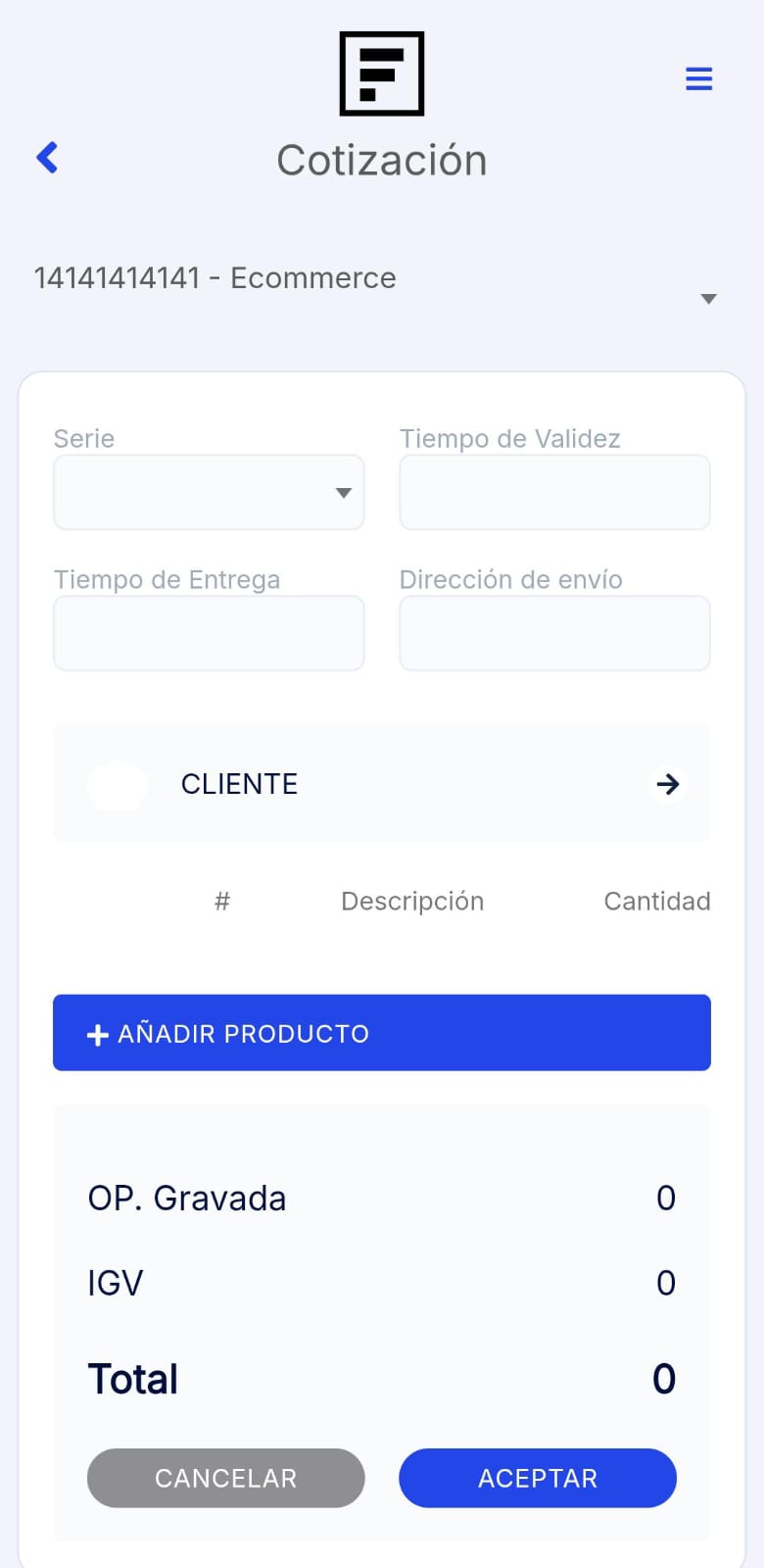Screen dimensions: 764x1568
Task: Tap the arrow icon on the CLIENTE row
Action: pyautogui.click(x=668, y=783)
